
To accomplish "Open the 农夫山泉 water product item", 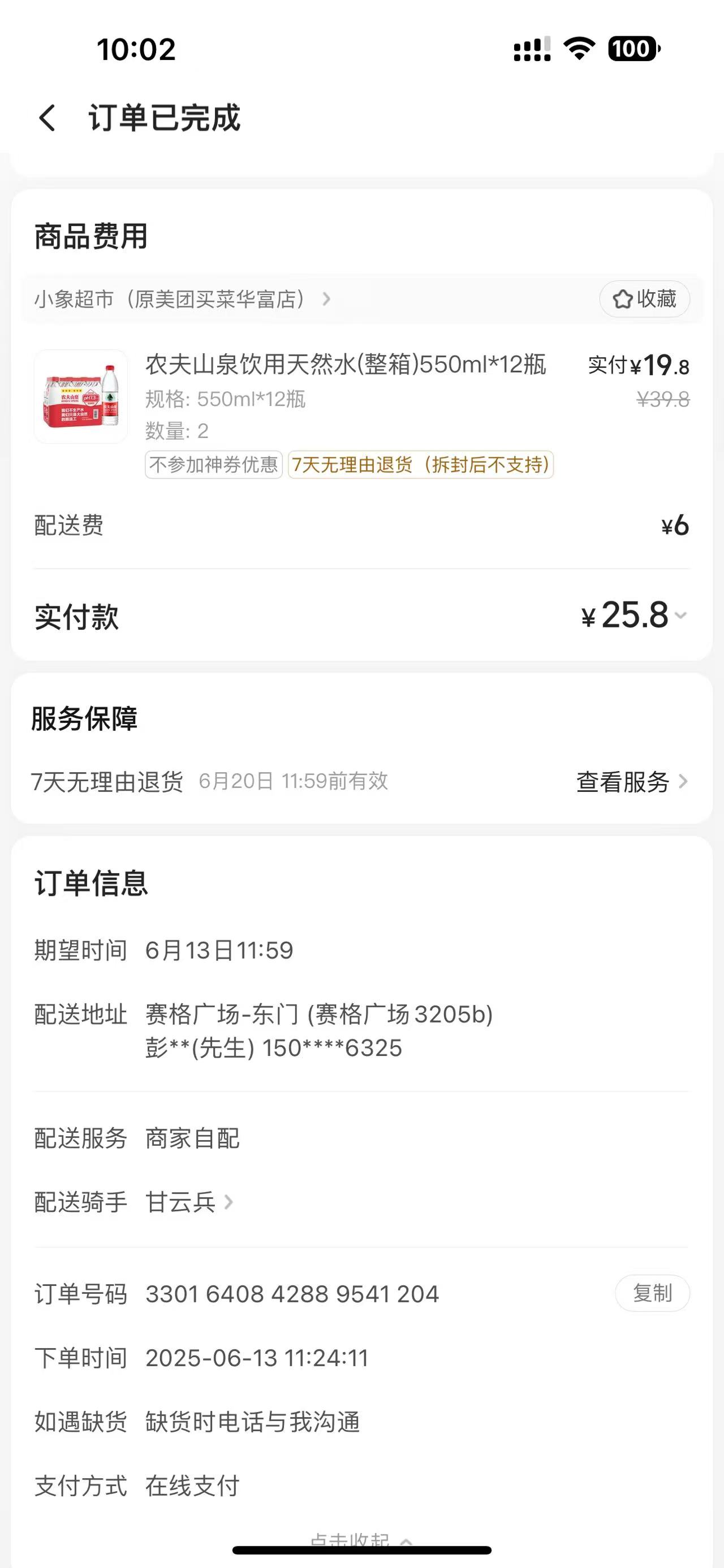I will [344, 365].
